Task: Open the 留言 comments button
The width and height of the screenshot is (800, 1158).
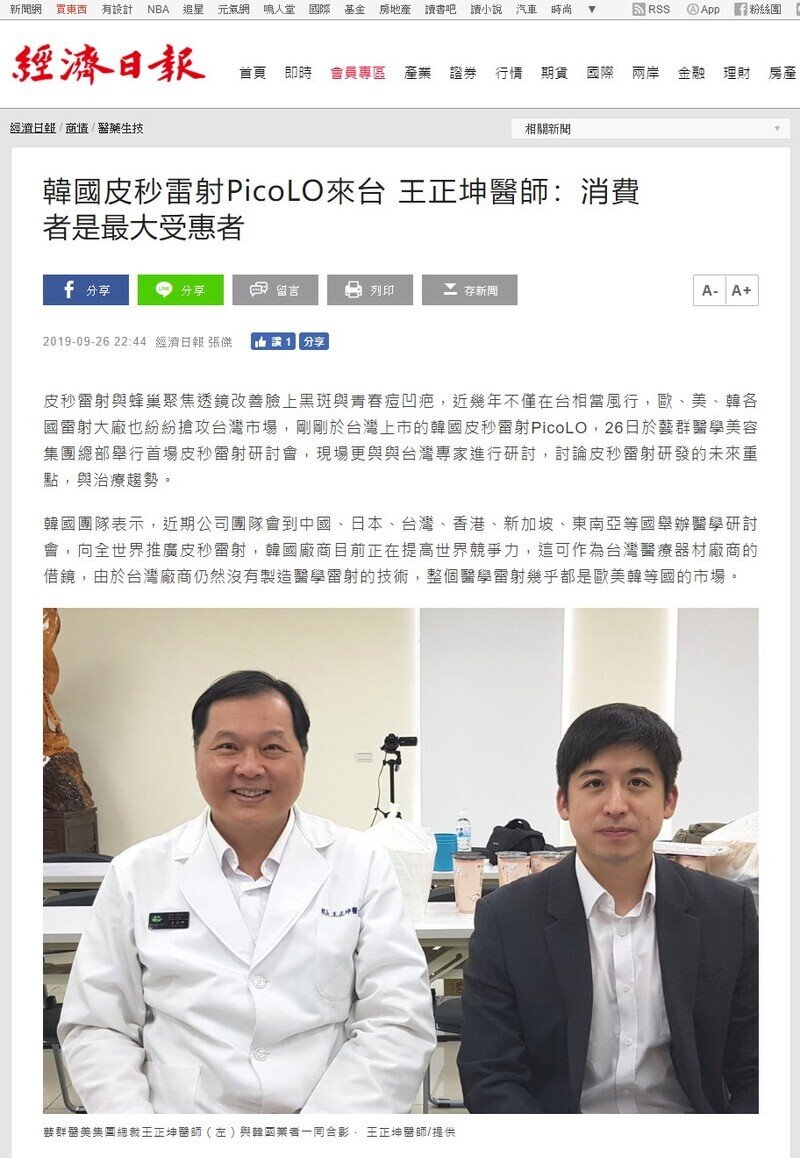Action: point(275,290)
